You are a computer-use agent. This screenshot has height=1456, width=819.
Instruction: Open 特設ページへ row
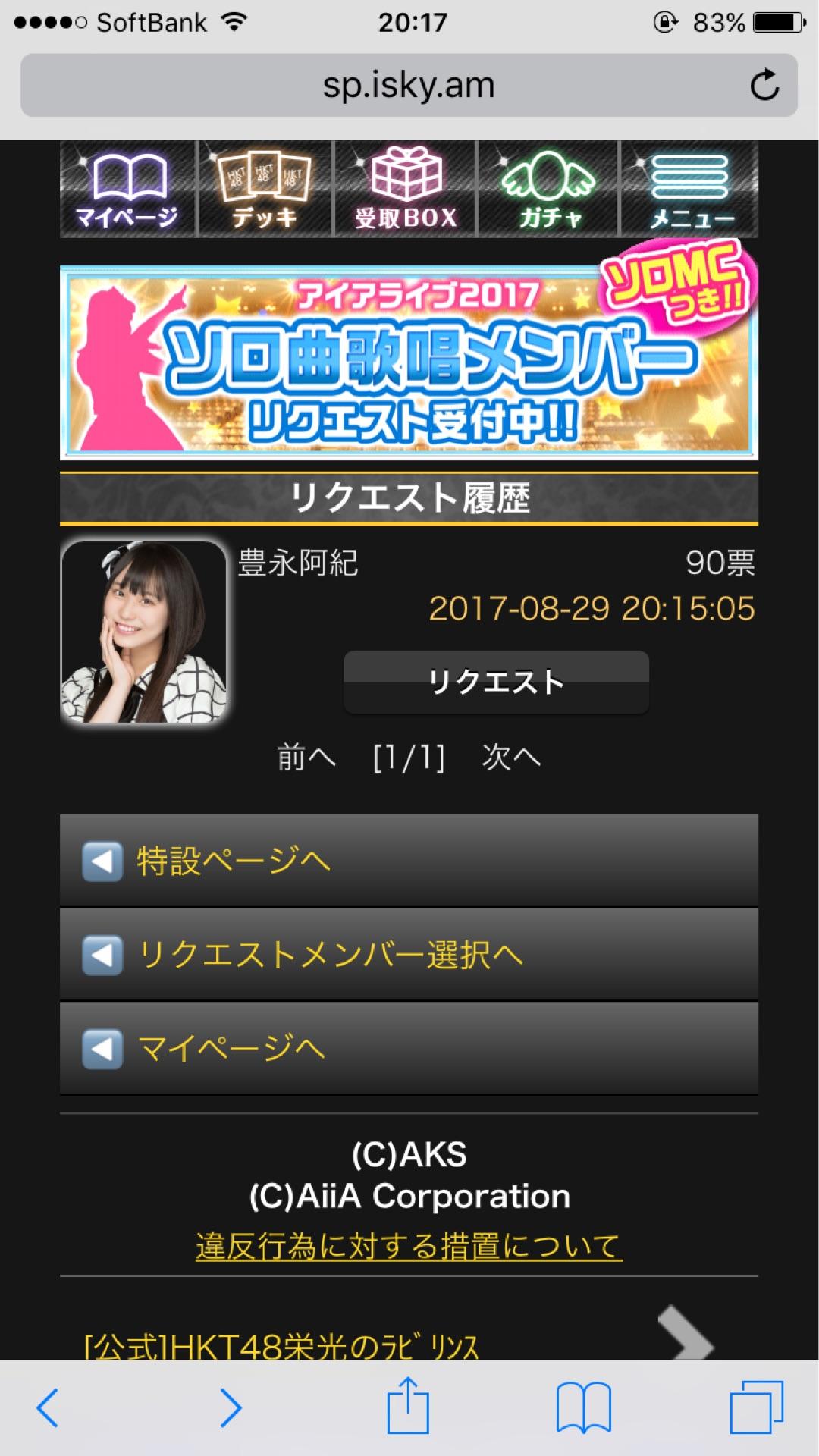pyautogui.click(x=409, y=861)
